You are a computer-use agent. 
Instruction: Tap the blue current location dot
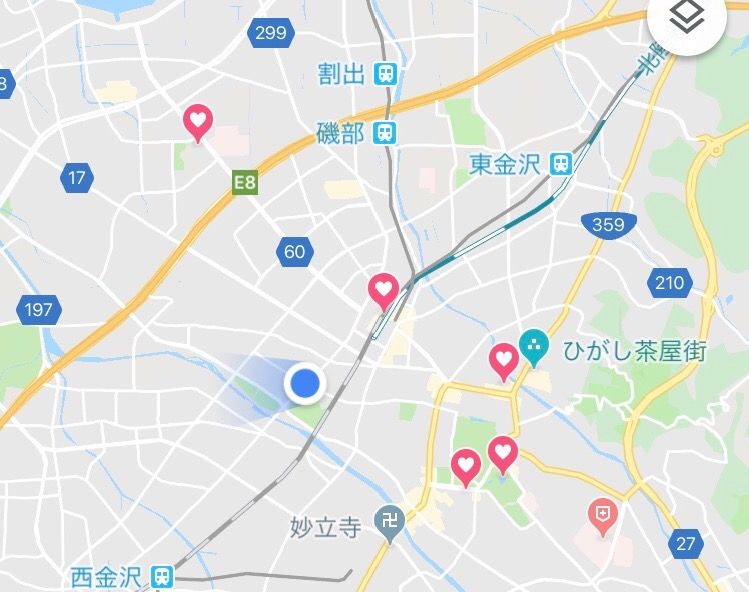pyautogui.click(x=304, y=382)
